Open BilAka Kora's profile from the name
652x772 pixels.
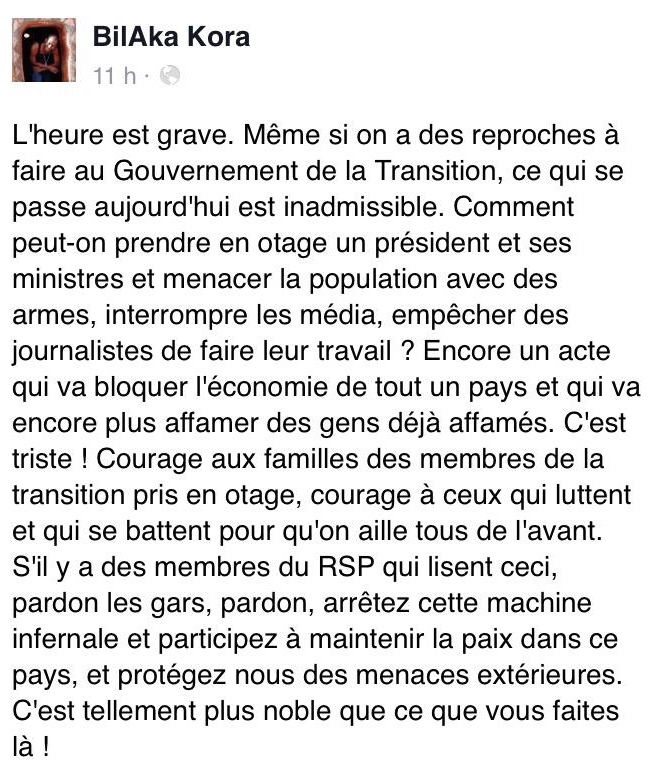point(170,38)
